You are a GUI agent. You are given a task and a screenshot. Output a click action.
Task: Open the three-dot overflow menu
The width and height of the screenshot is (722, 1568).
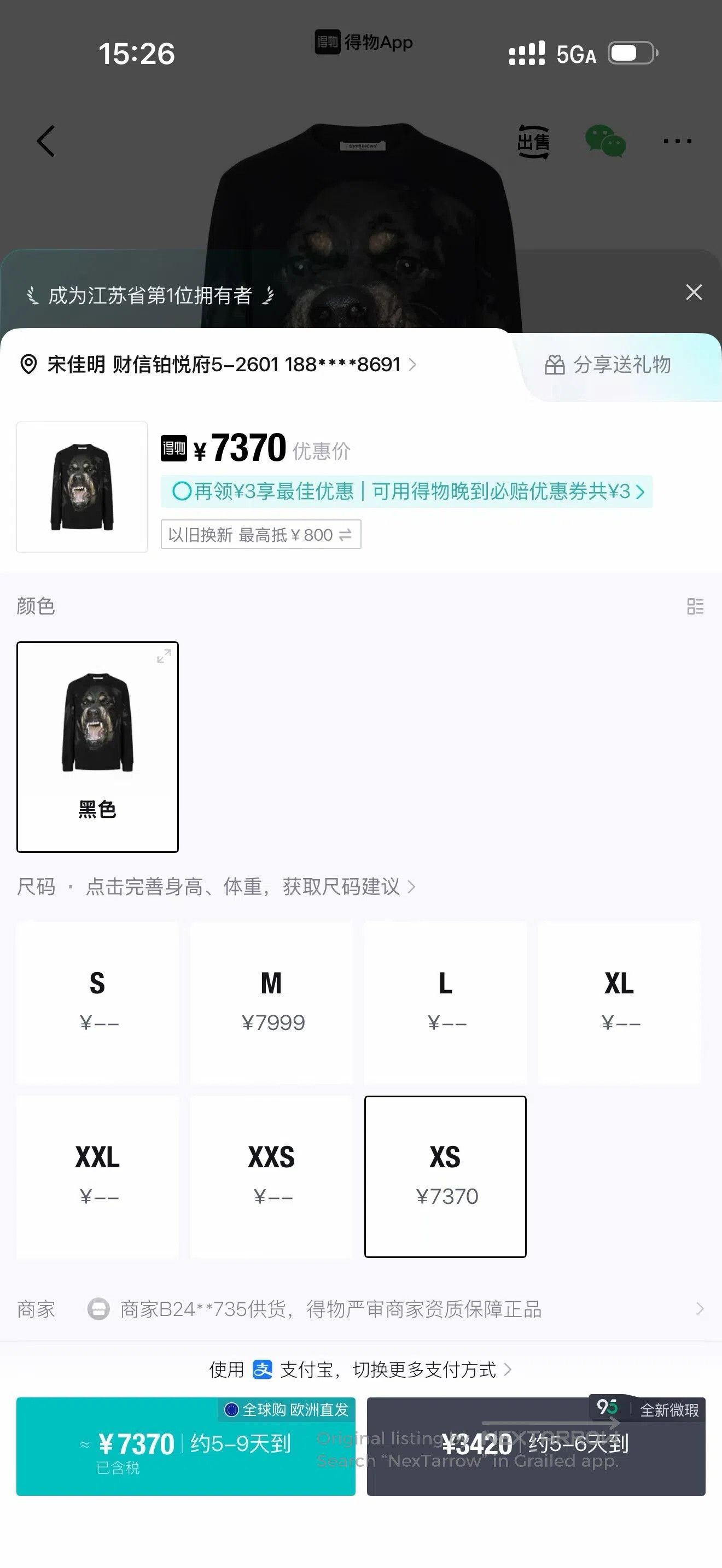(677, 141)
